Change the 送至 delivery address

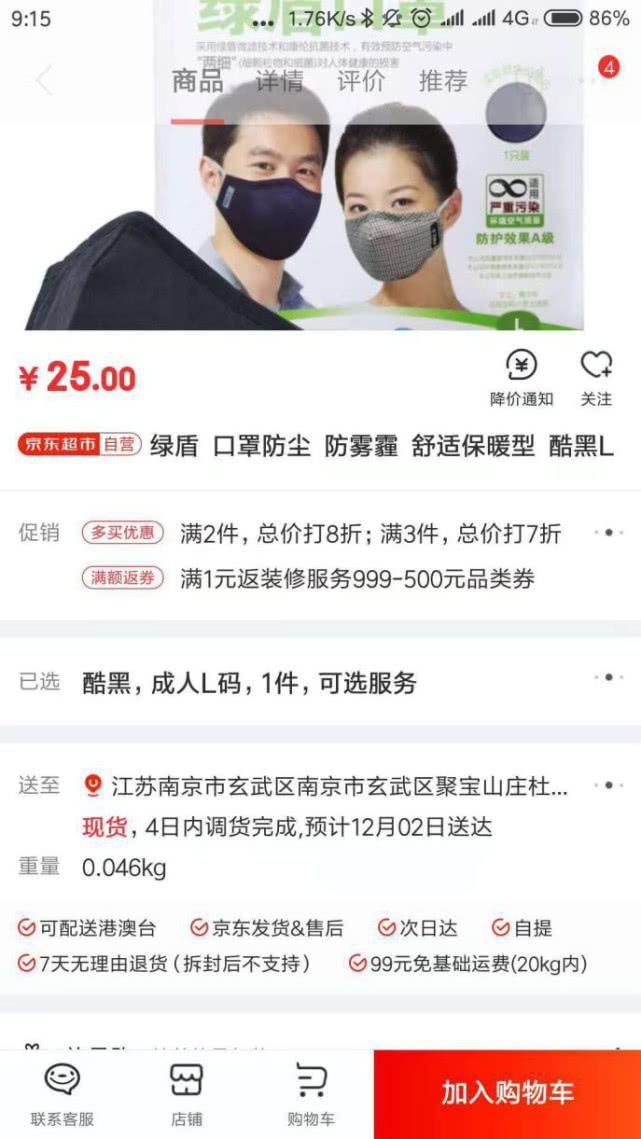(x=340, y=786)
